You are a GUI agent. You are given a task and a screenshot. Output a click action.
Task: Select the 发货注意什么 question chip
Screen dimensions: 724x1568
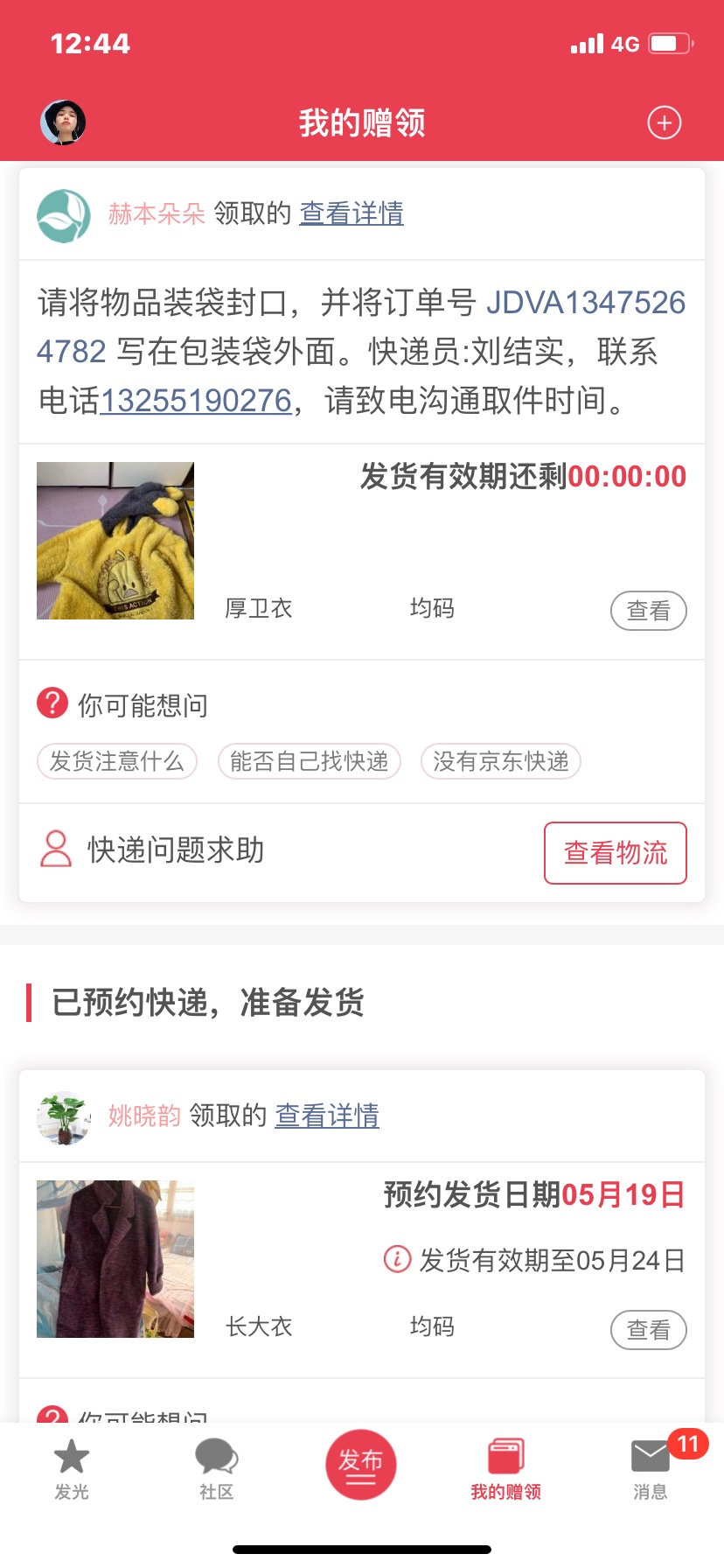click(x=117, y=761)
